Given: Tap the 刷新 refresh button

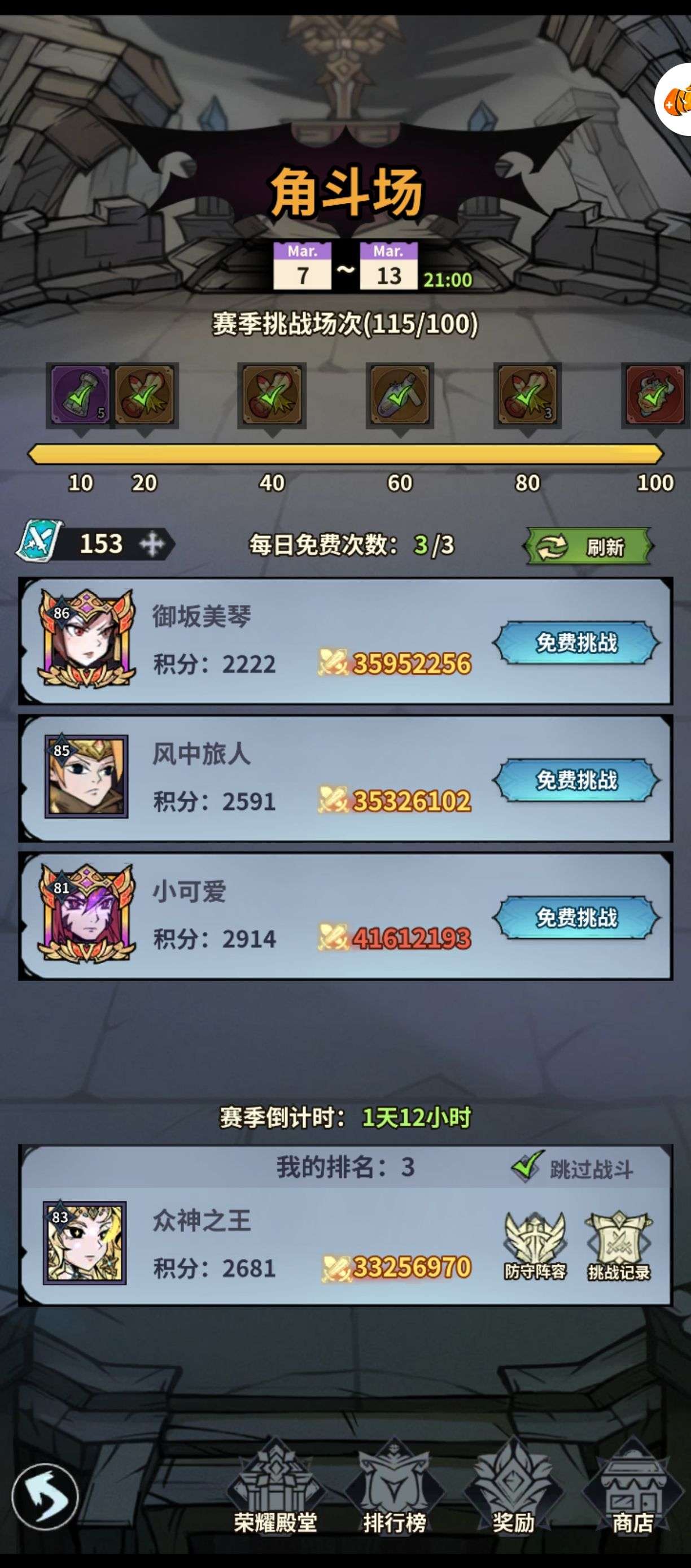Looking at the screenshot, I should tap(588, 546).
